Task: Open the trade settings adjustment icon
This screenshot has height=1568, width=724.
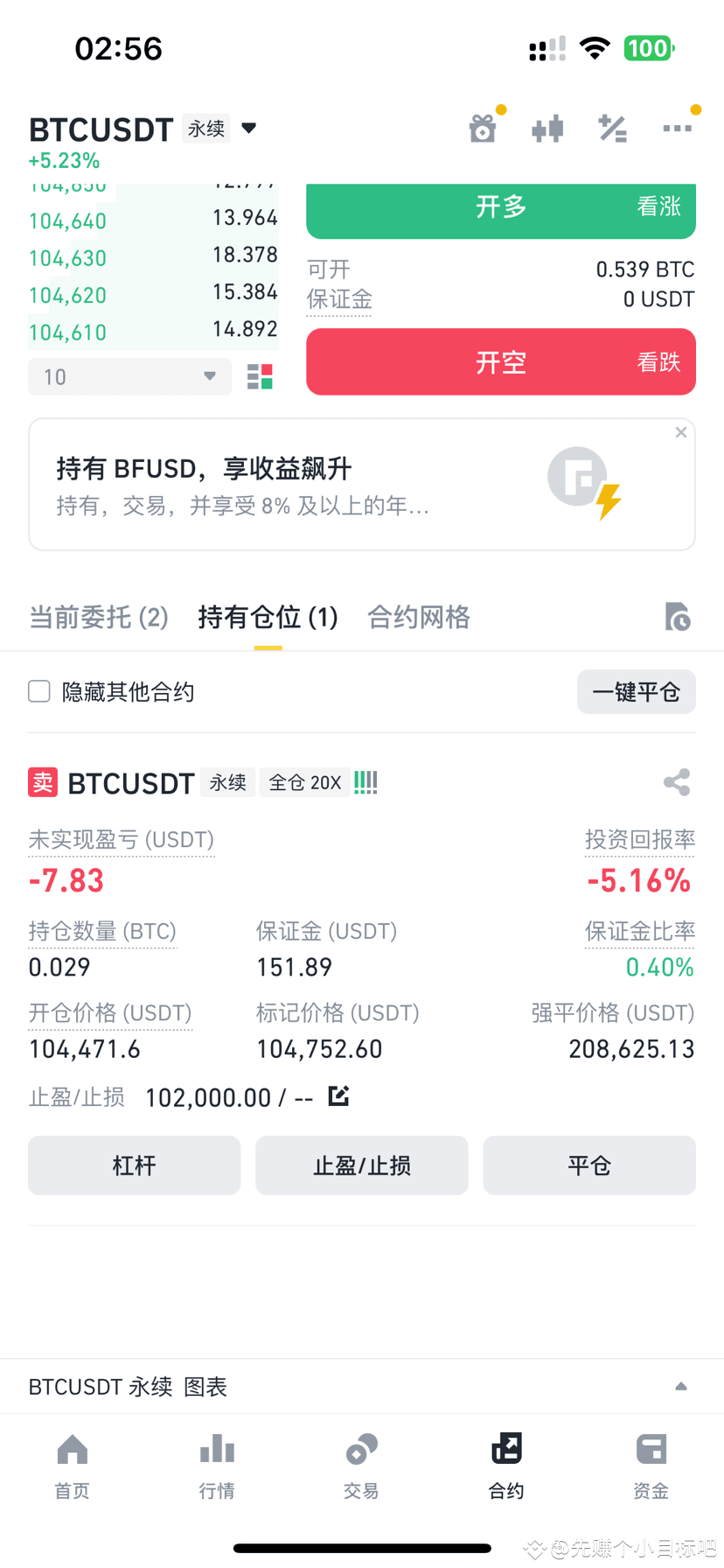Action: pos(612,127)
